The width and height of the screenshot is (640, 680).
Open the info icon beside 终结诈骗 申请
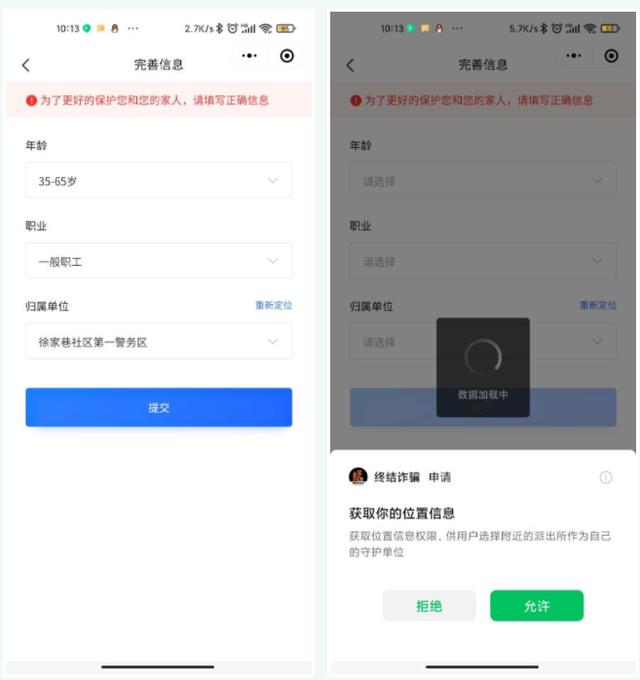(605, 478)
